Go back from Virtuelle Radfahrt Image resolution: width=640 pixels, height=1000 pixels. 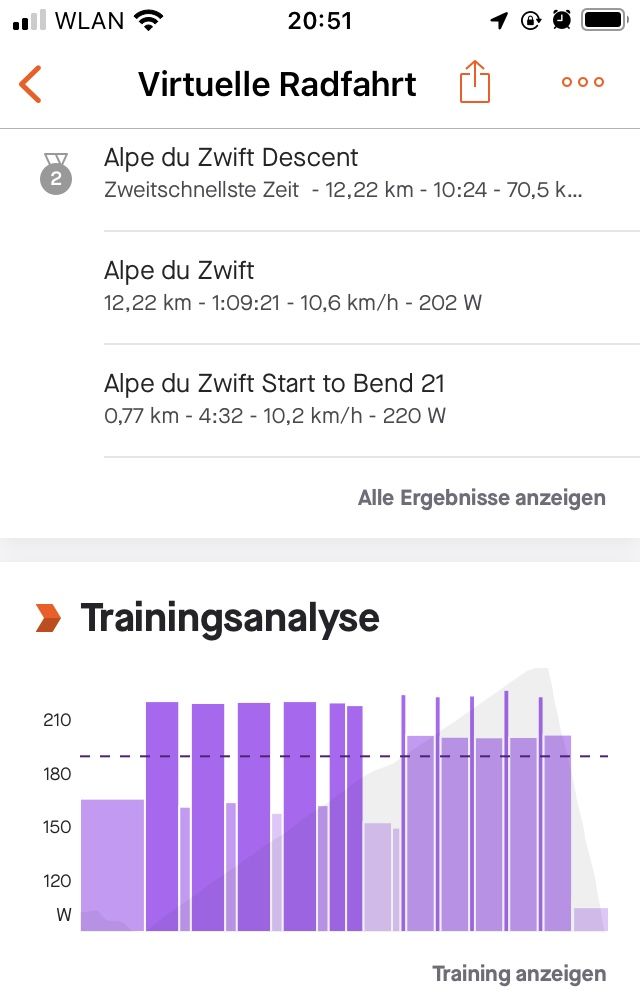(31, 84)
